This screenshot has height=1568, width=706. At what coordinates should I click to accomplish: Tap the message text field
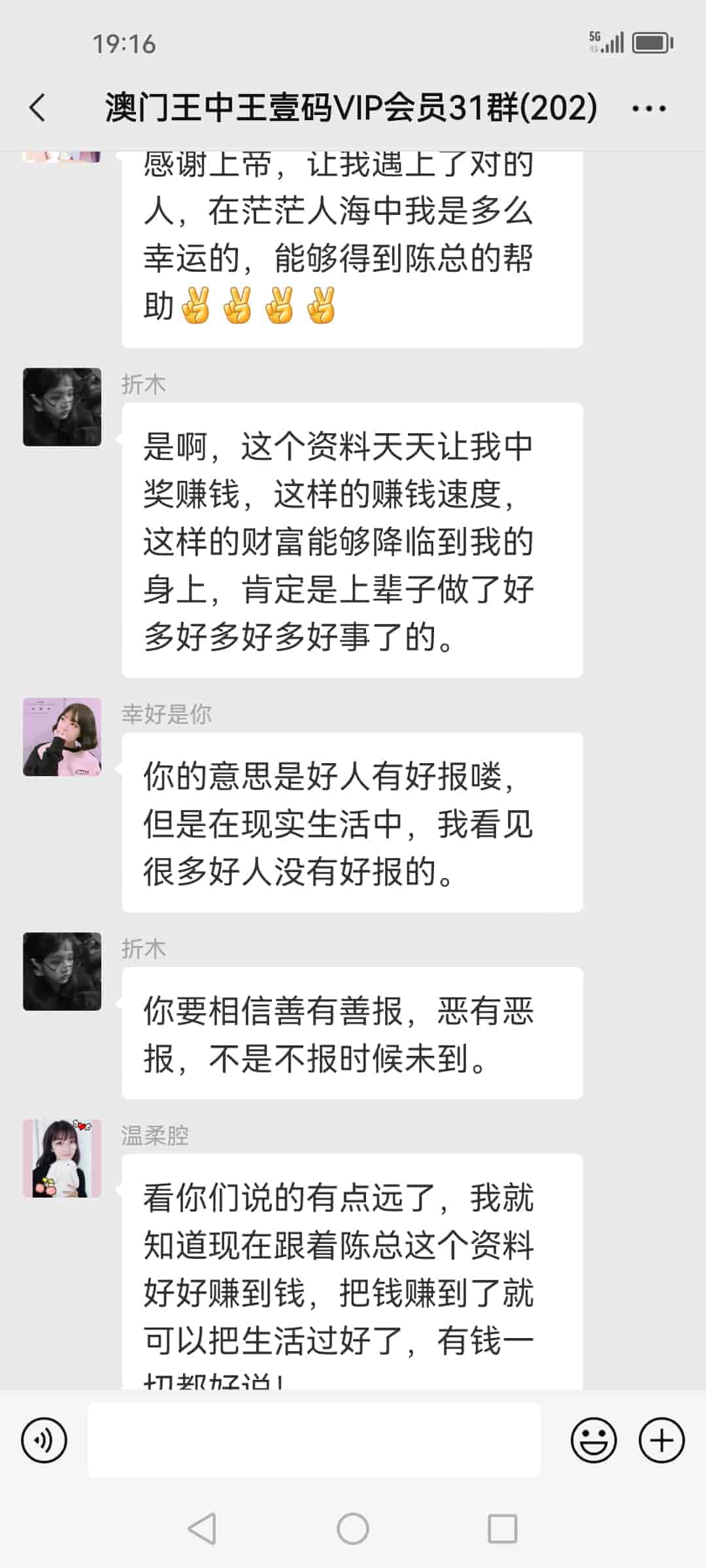point(314,1440)
